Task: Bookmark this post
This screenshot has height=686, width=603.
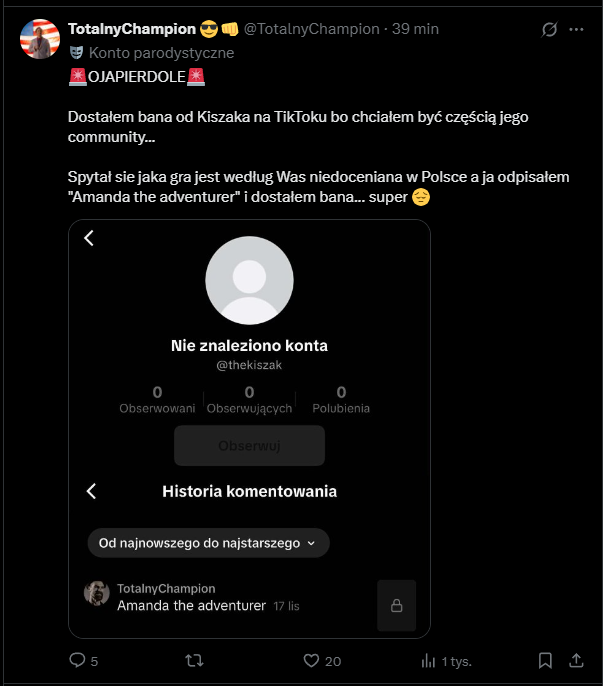Action: tap(545, 660)
